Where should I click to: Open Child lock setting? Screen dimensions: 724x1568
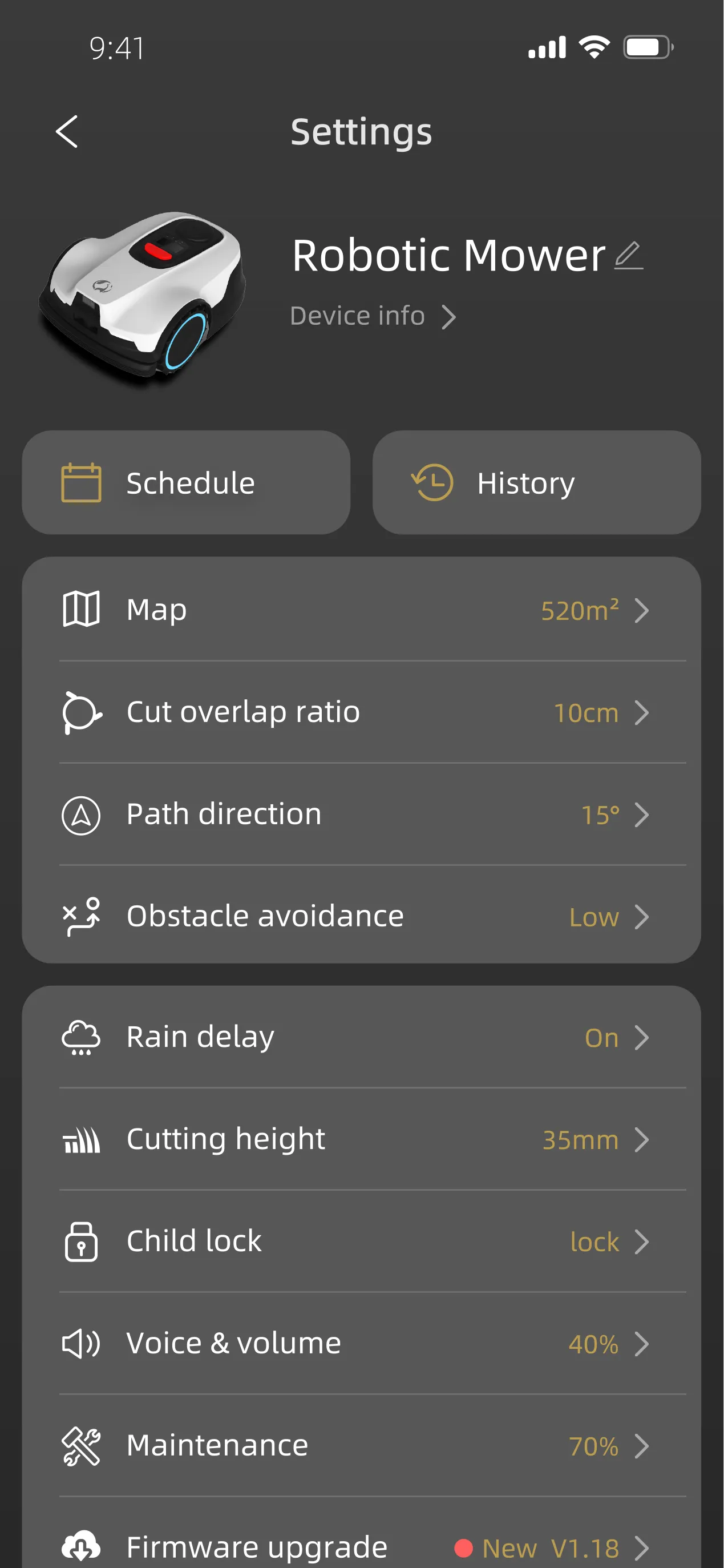point(361,1241)
